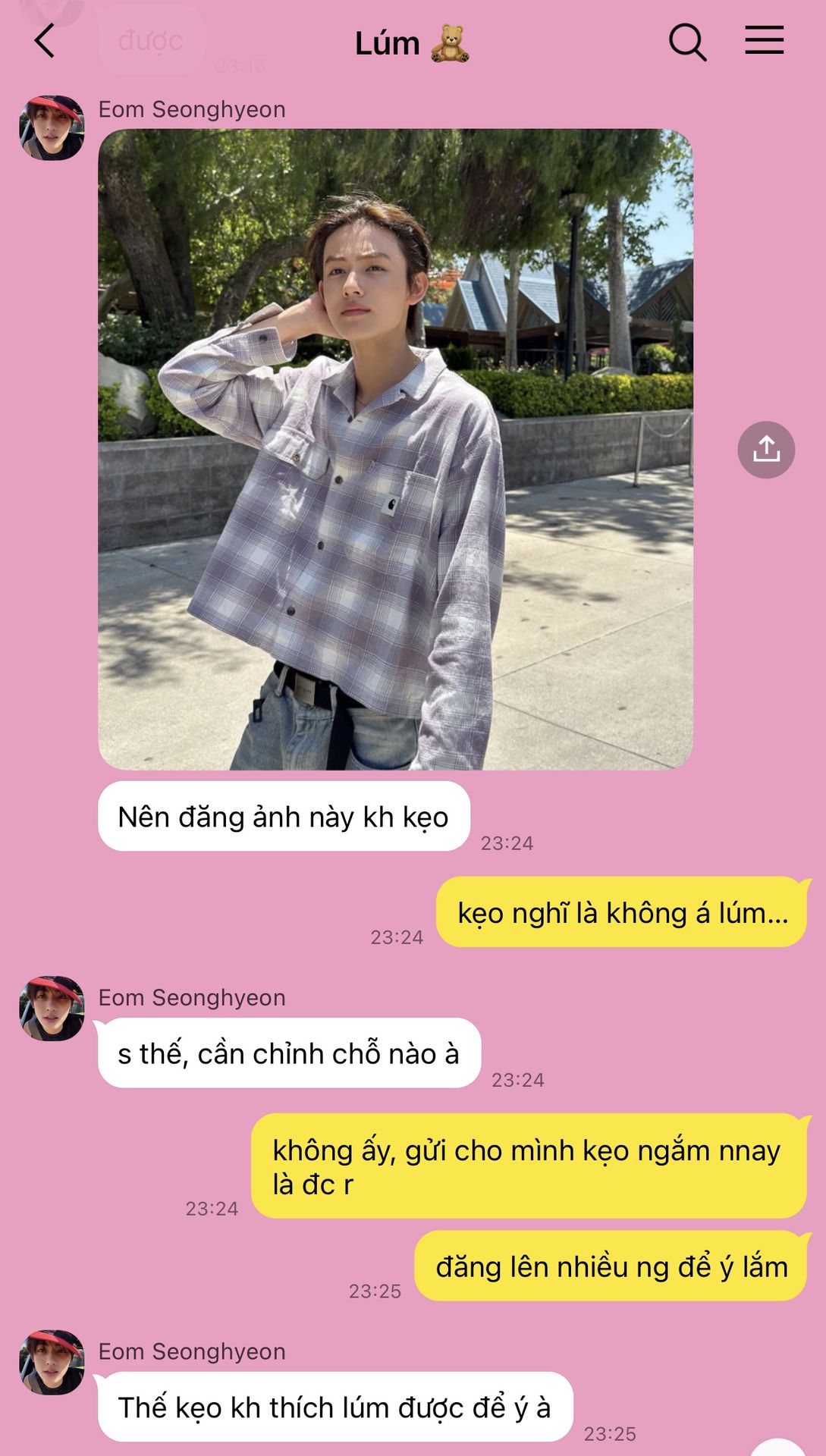Go back from the Lúm chat

pyautogui.click(x=45, y=41)
